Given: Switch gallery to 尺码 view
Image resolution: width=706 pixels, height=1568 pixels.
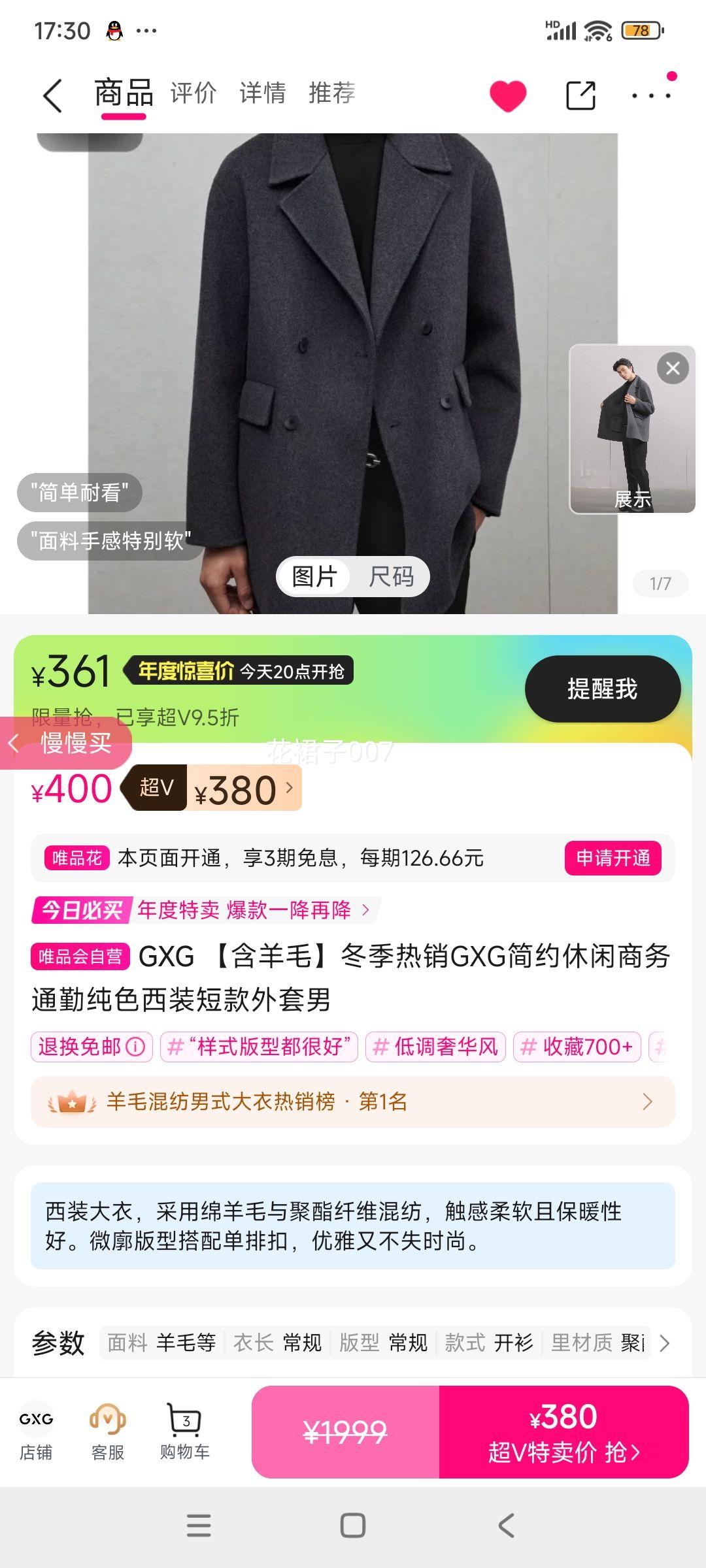Looking at the screenshot, I should (x=392, y=576).
